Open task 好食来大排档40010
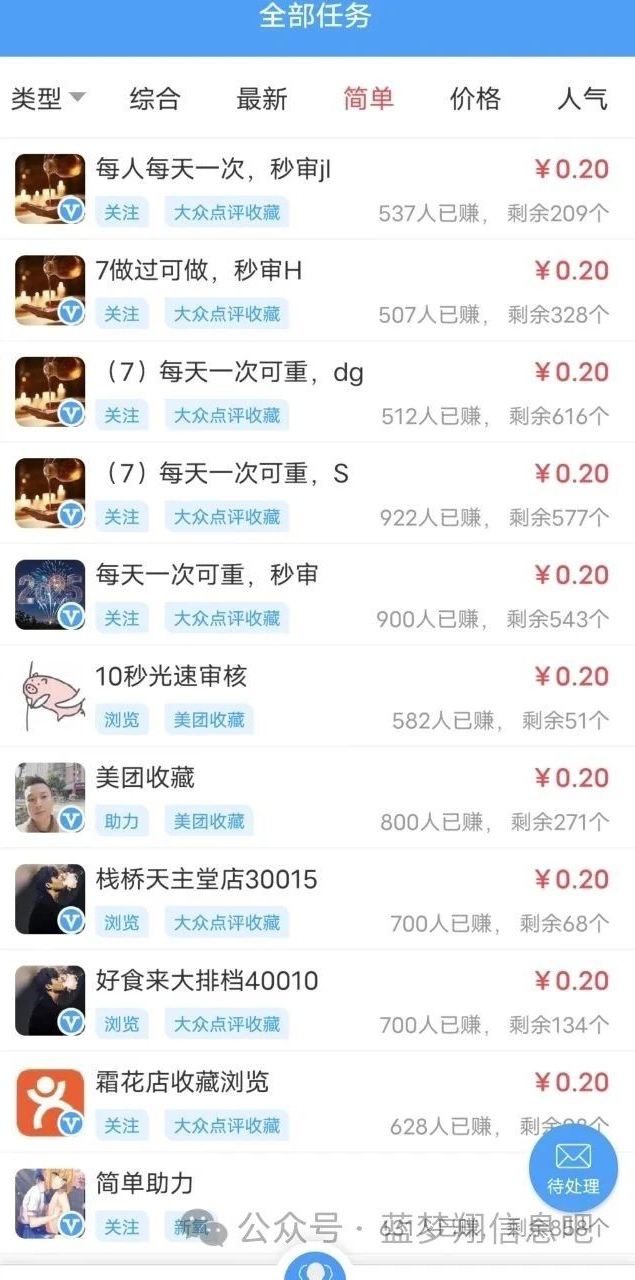 tap(207, 981)
